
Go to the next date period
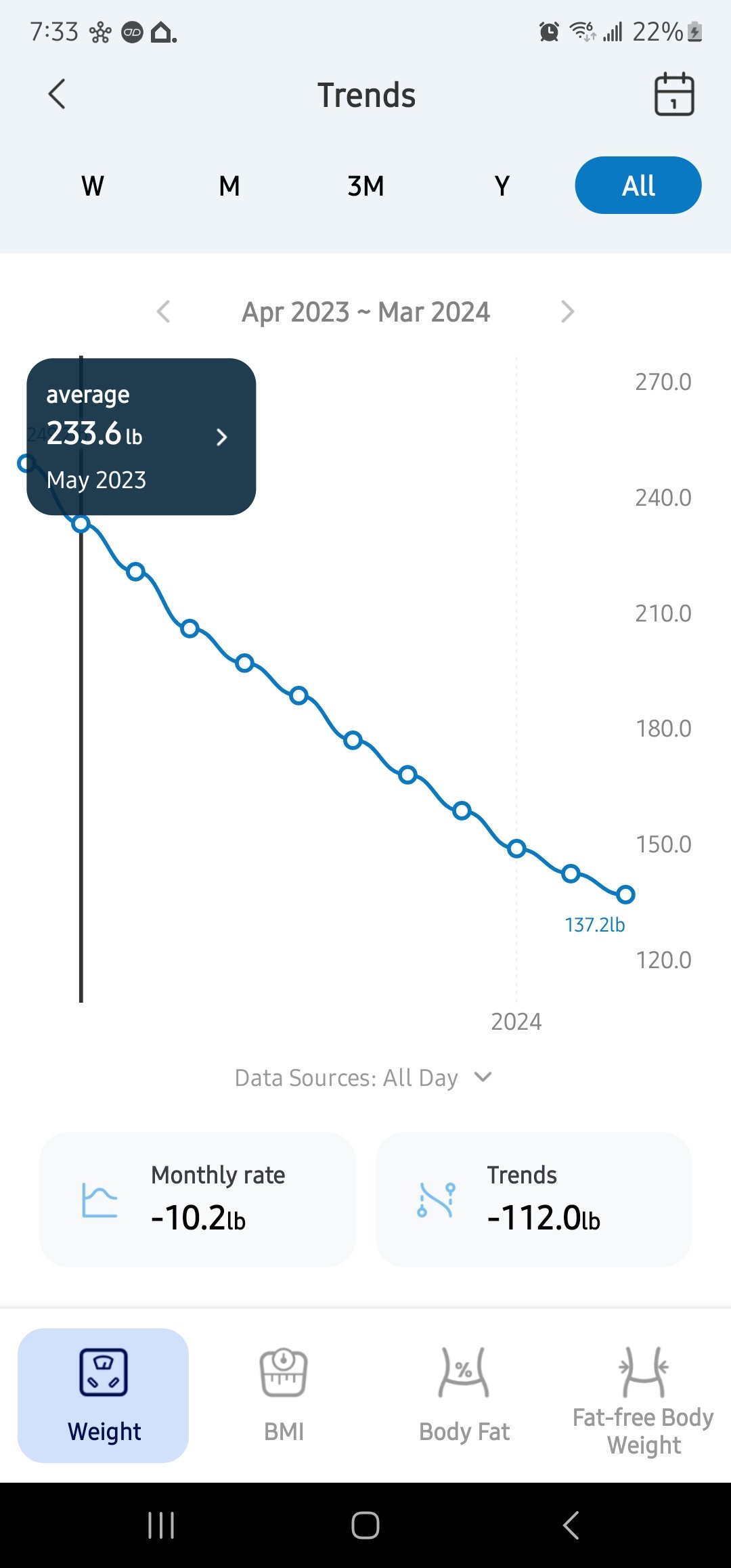[567, 311]
